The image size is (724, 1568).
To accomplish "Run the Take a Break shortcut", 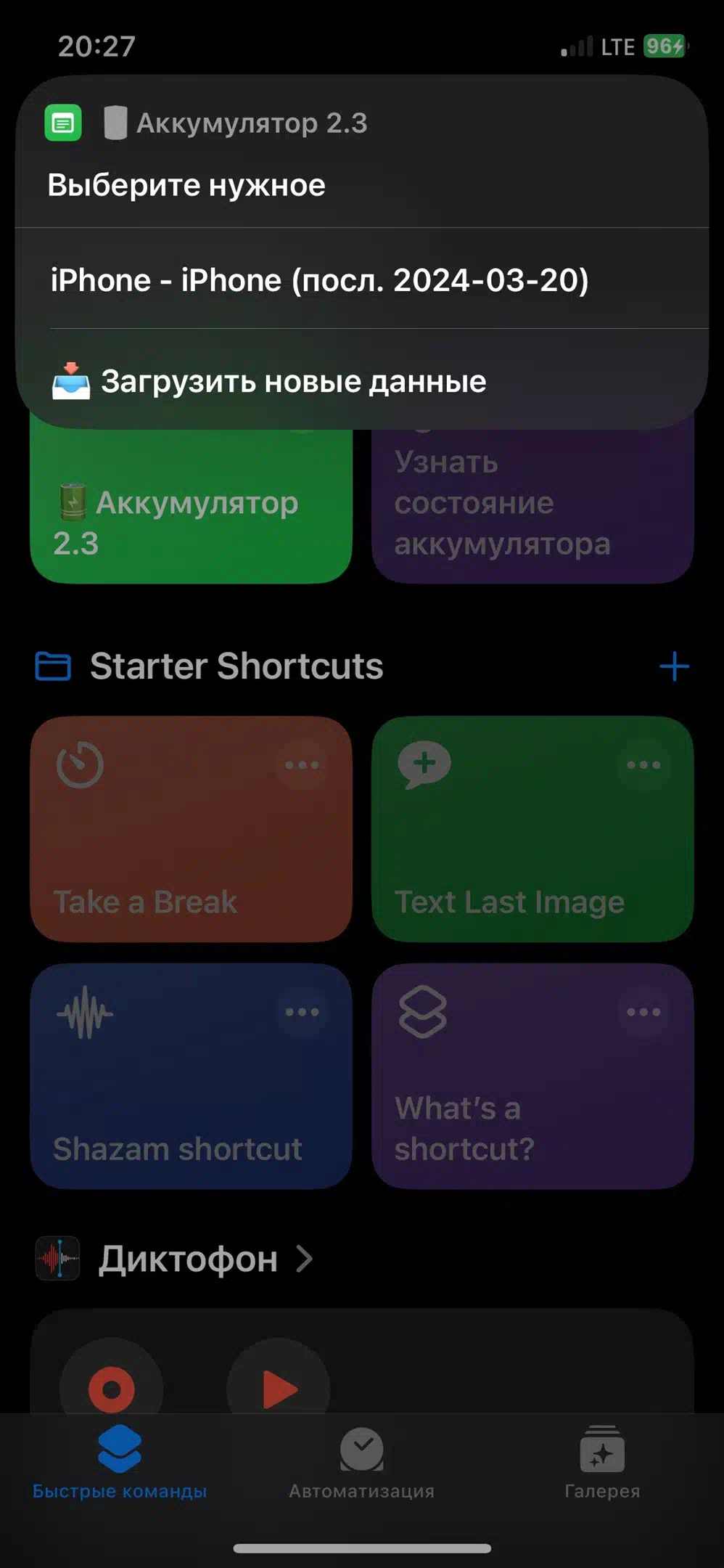I will [192, 829].
